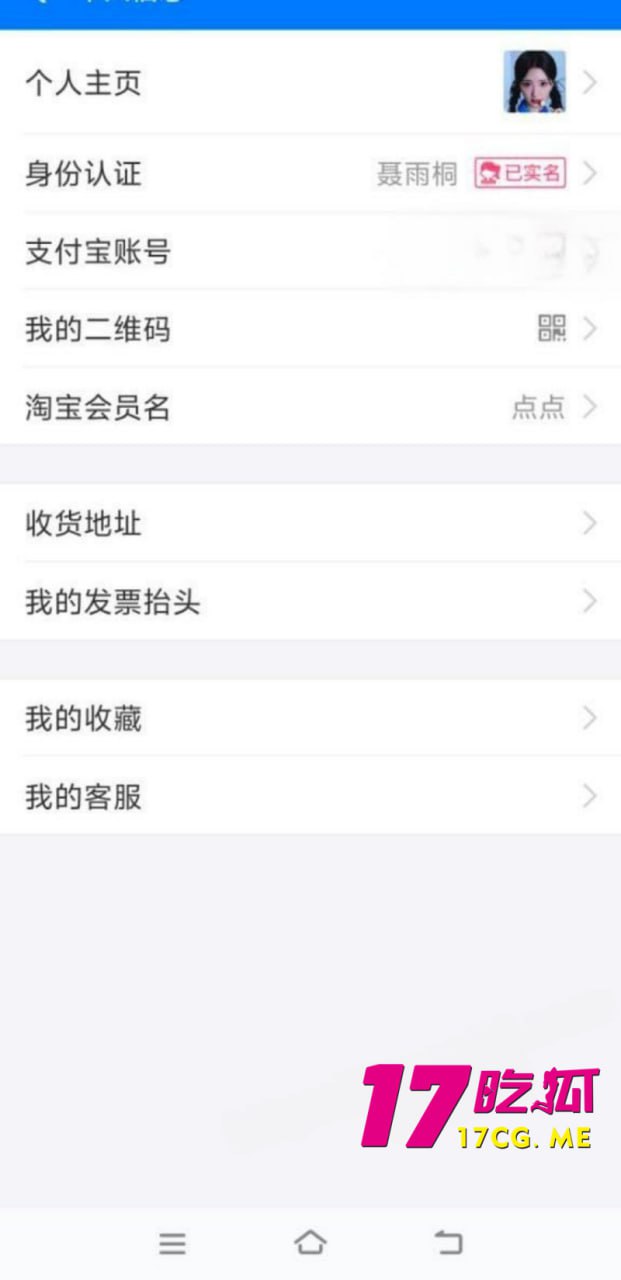Viewport: 621px width, 1280px height.
Task: Open 我的收藏 favorites
Action: (310, 718)
